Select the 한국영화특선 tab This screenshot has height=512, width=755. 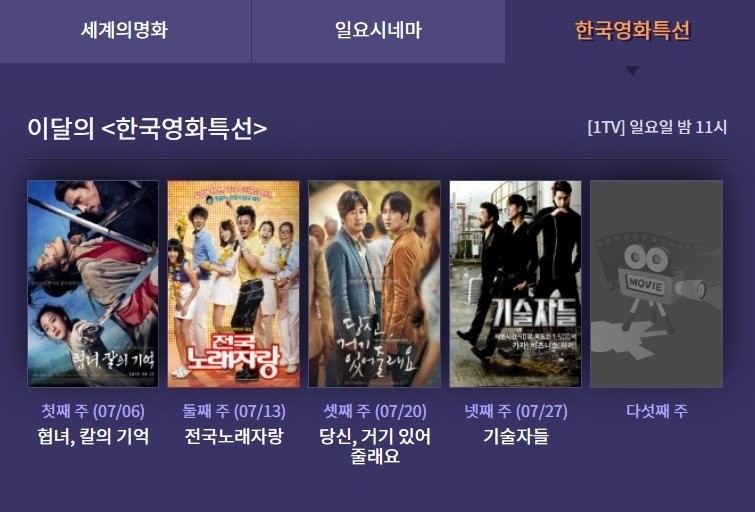click(x=631, y=31)
